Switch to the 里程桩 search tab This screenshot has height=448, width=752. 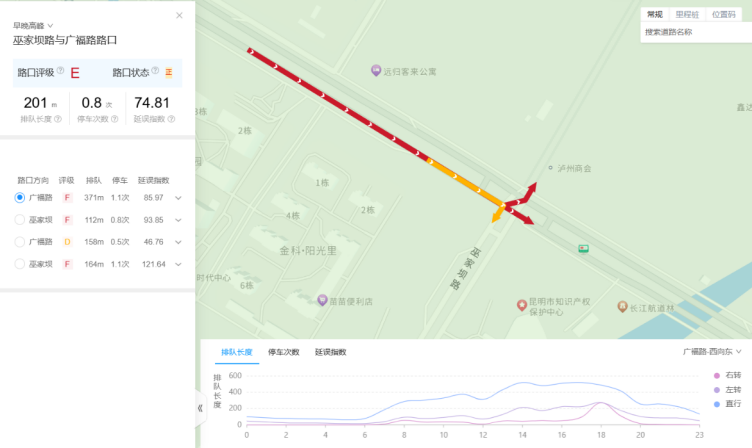coord(687,15)
